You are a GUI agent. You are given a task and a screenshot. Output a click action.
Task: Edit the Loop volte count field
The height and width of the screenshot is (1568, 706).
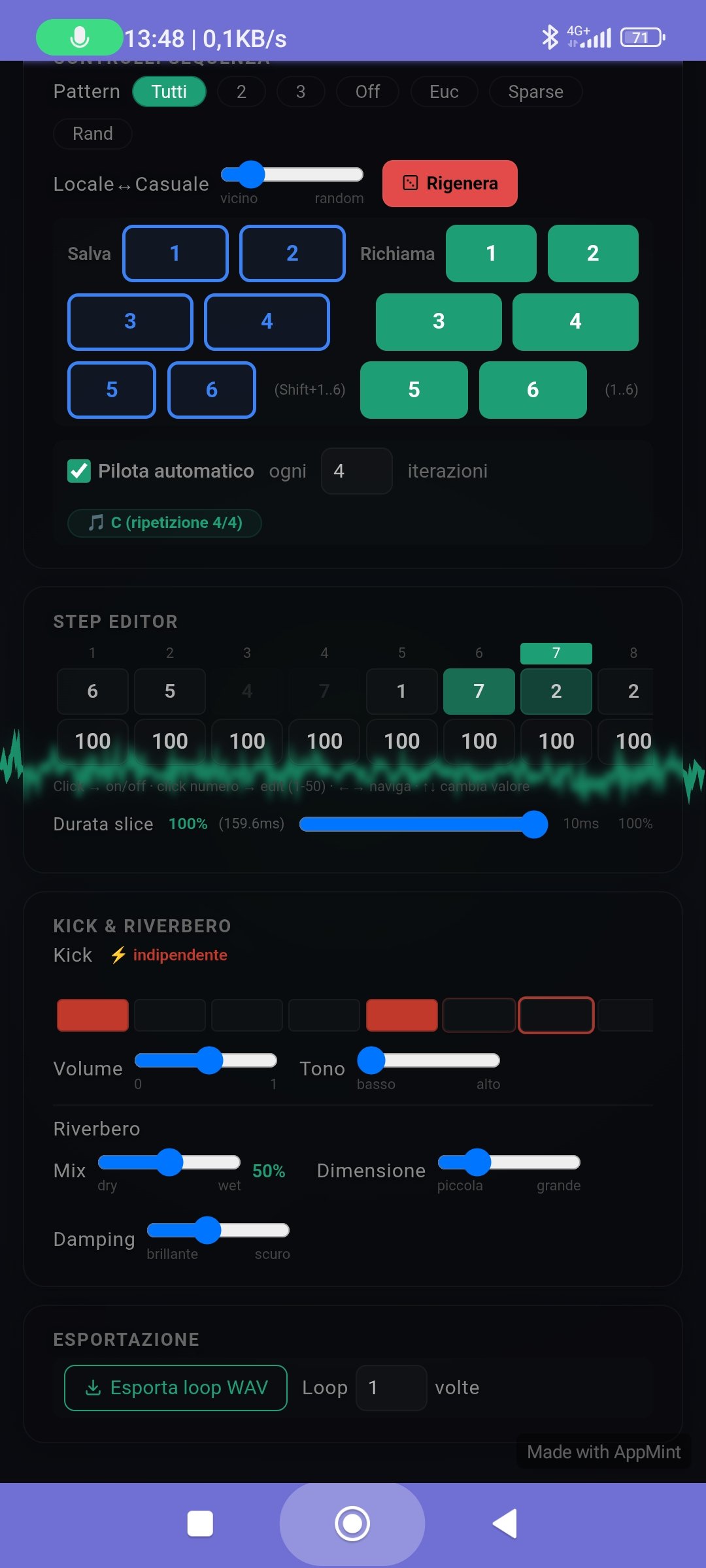[x=391, y=1388]
